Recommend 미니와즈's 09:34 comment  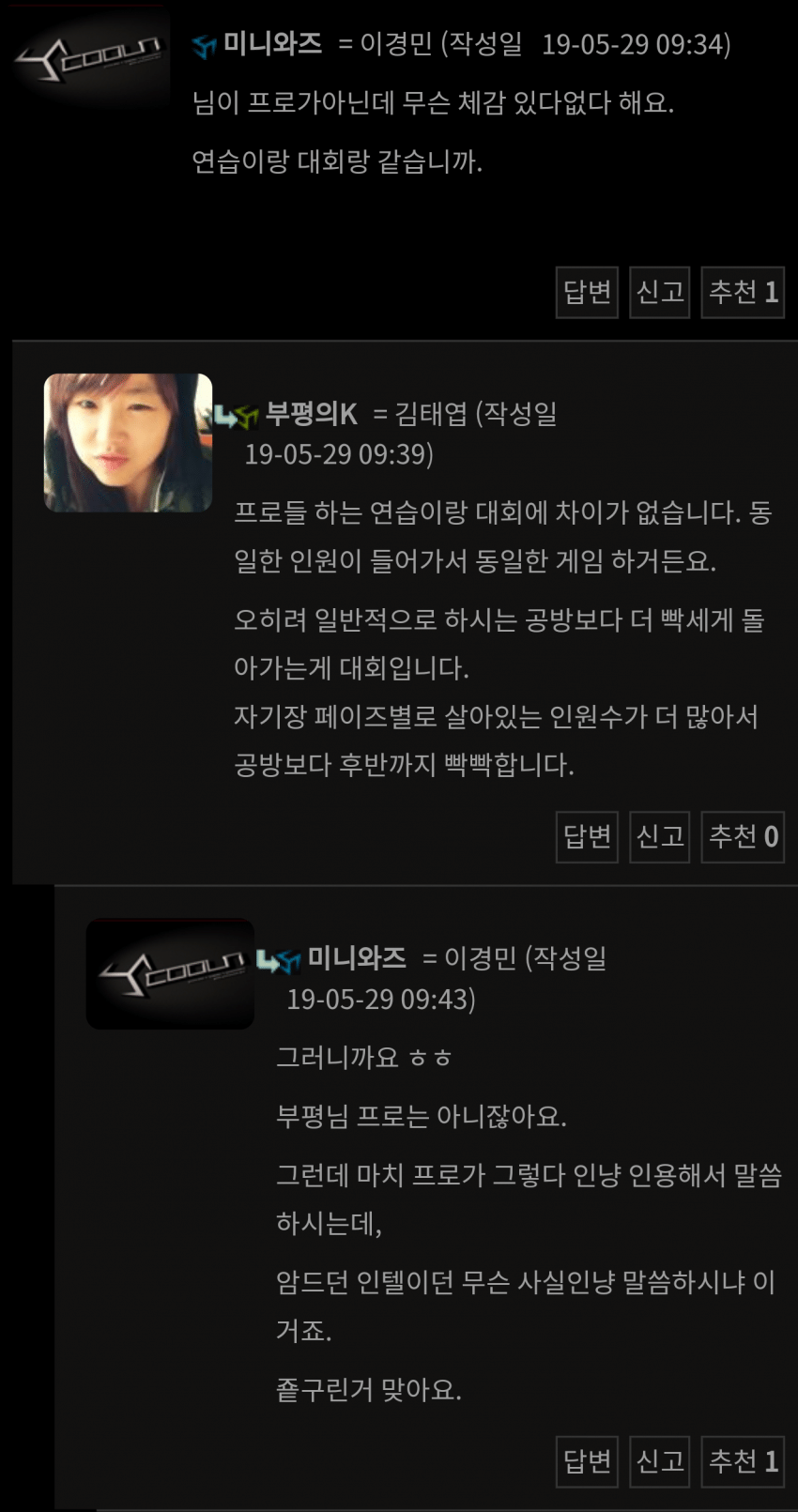[742, 293]
